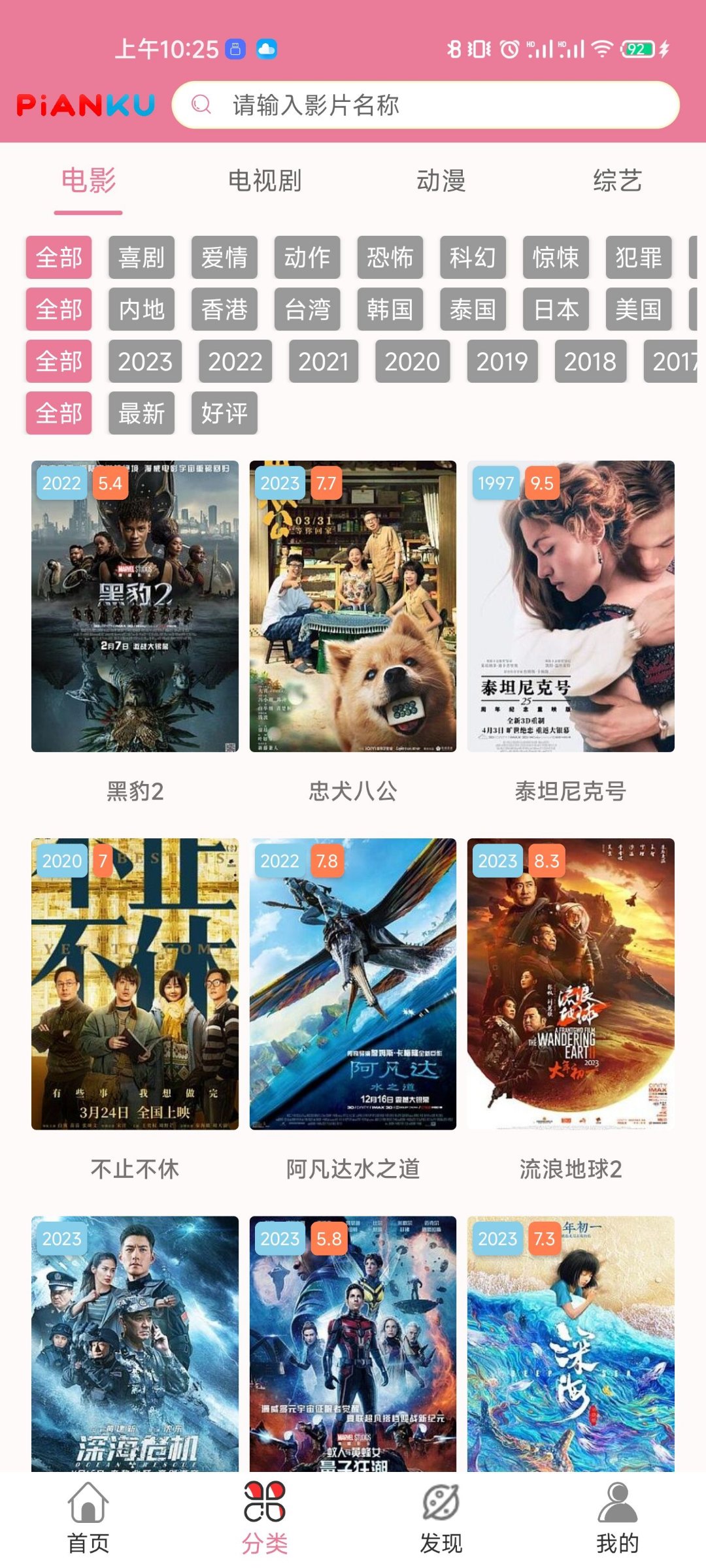Image resolution: width=706 pixels, height=1568 pixels.
Task: Open the 发现 tab
Action: [441, 1517]
